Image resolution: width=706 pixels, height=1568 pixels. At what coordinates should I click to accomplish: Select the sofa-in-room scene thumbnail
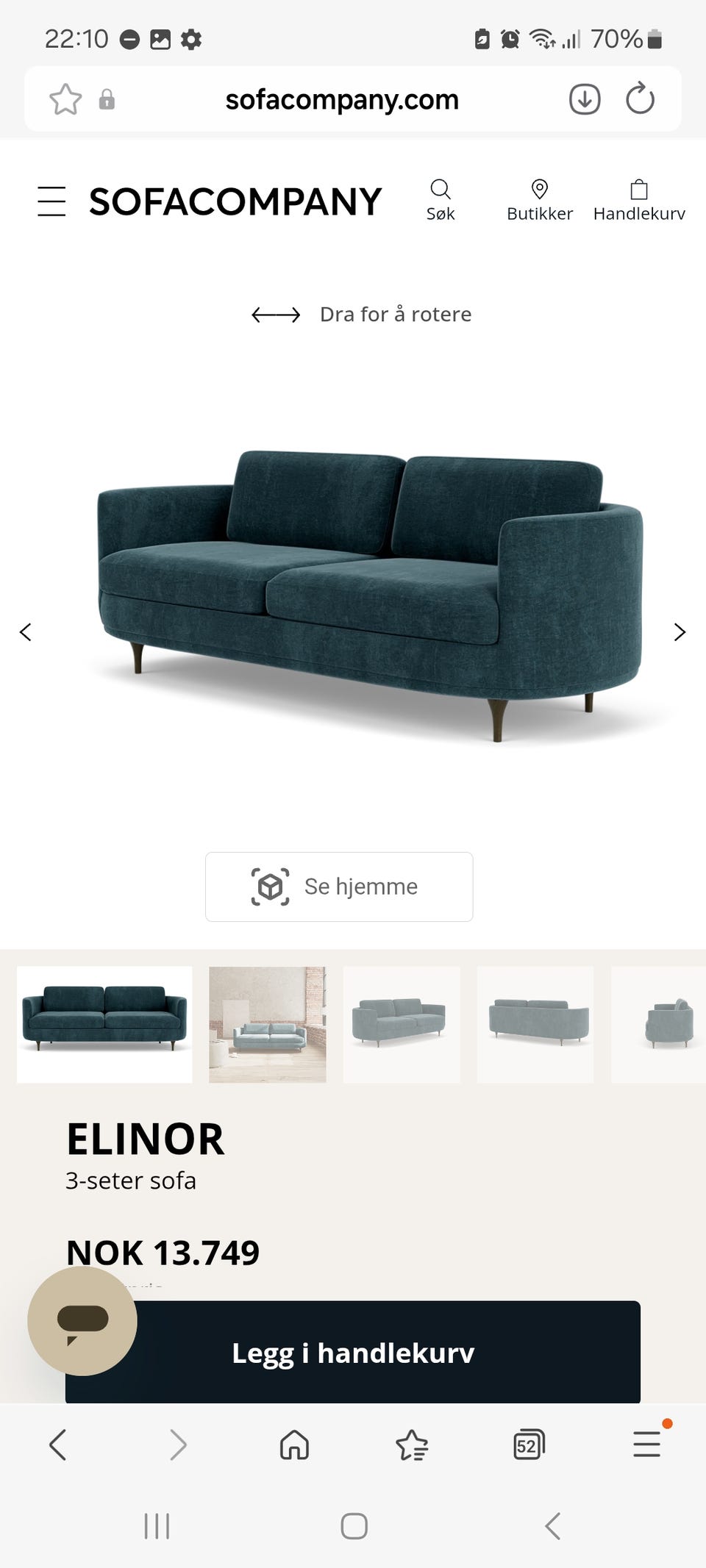pyautogui.click(x=267, y=1024)
